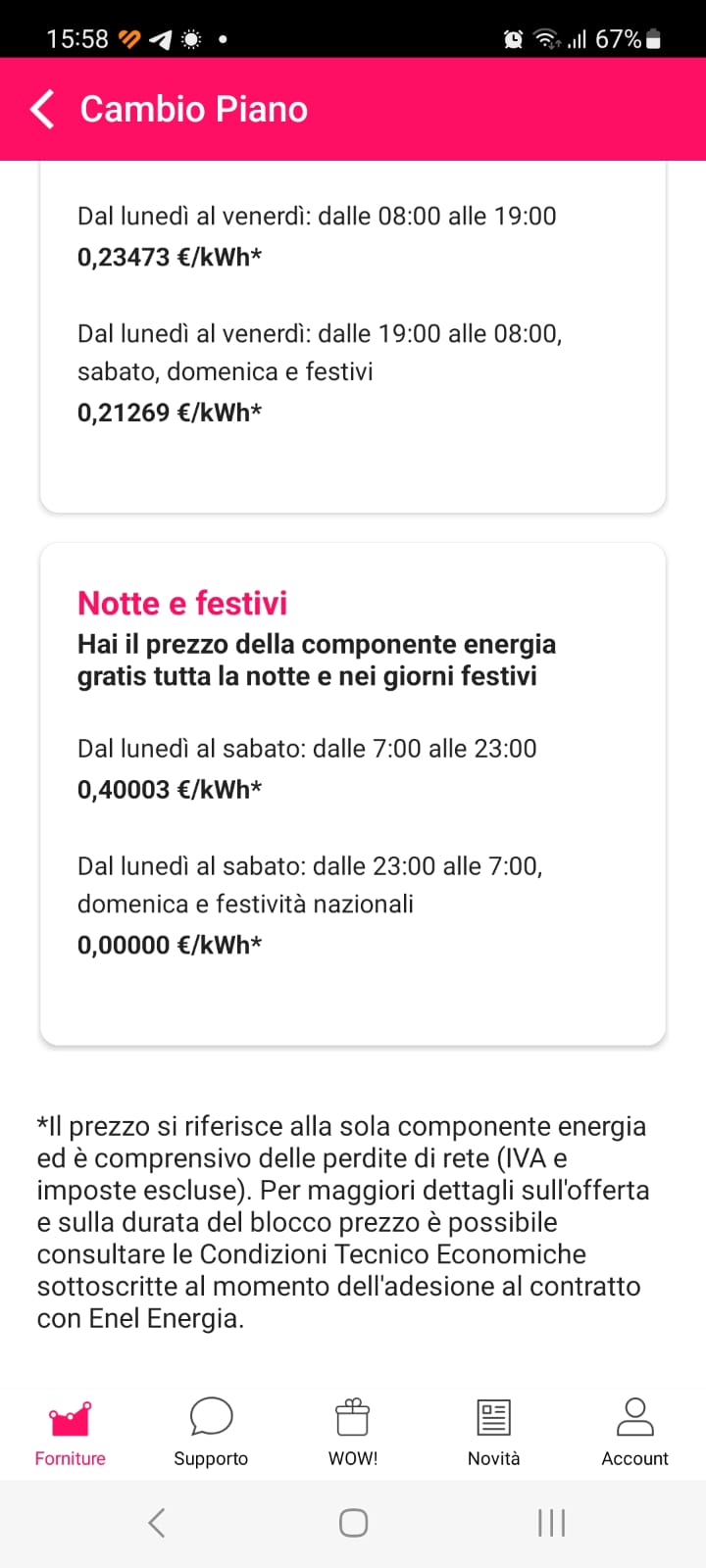The height and width of the screenshot is (1568, 706).
Task: Open the Account tab
Action: point(634,1432)
